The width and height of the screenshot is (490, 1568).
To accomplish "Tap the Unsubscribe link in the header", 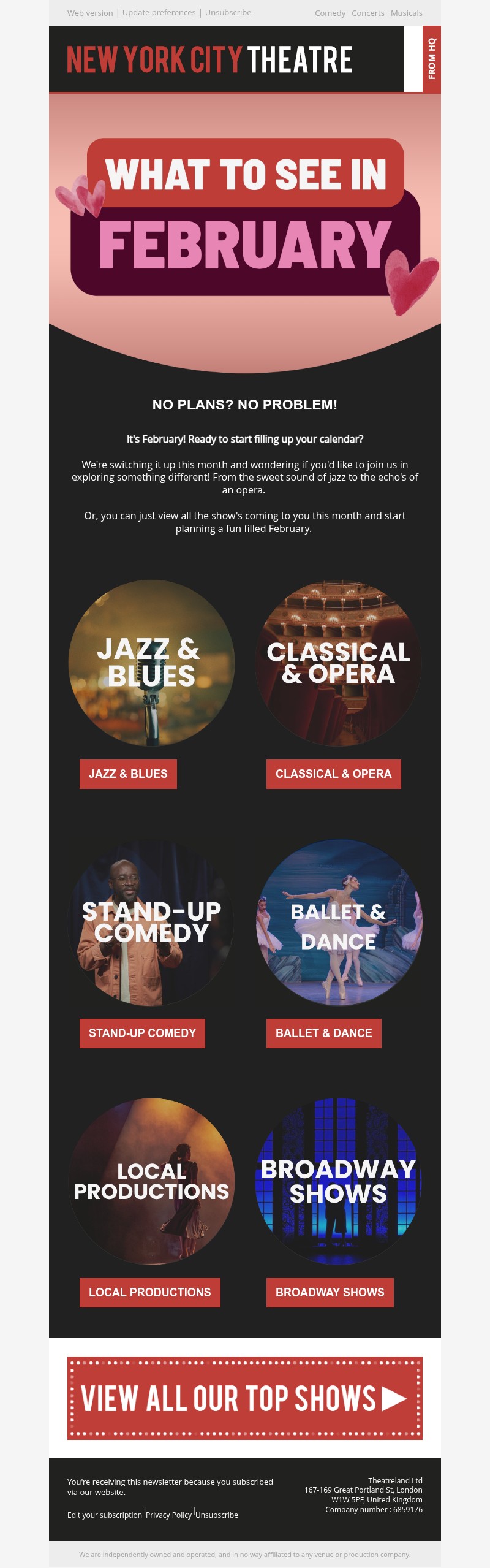I will click(228, 13).
